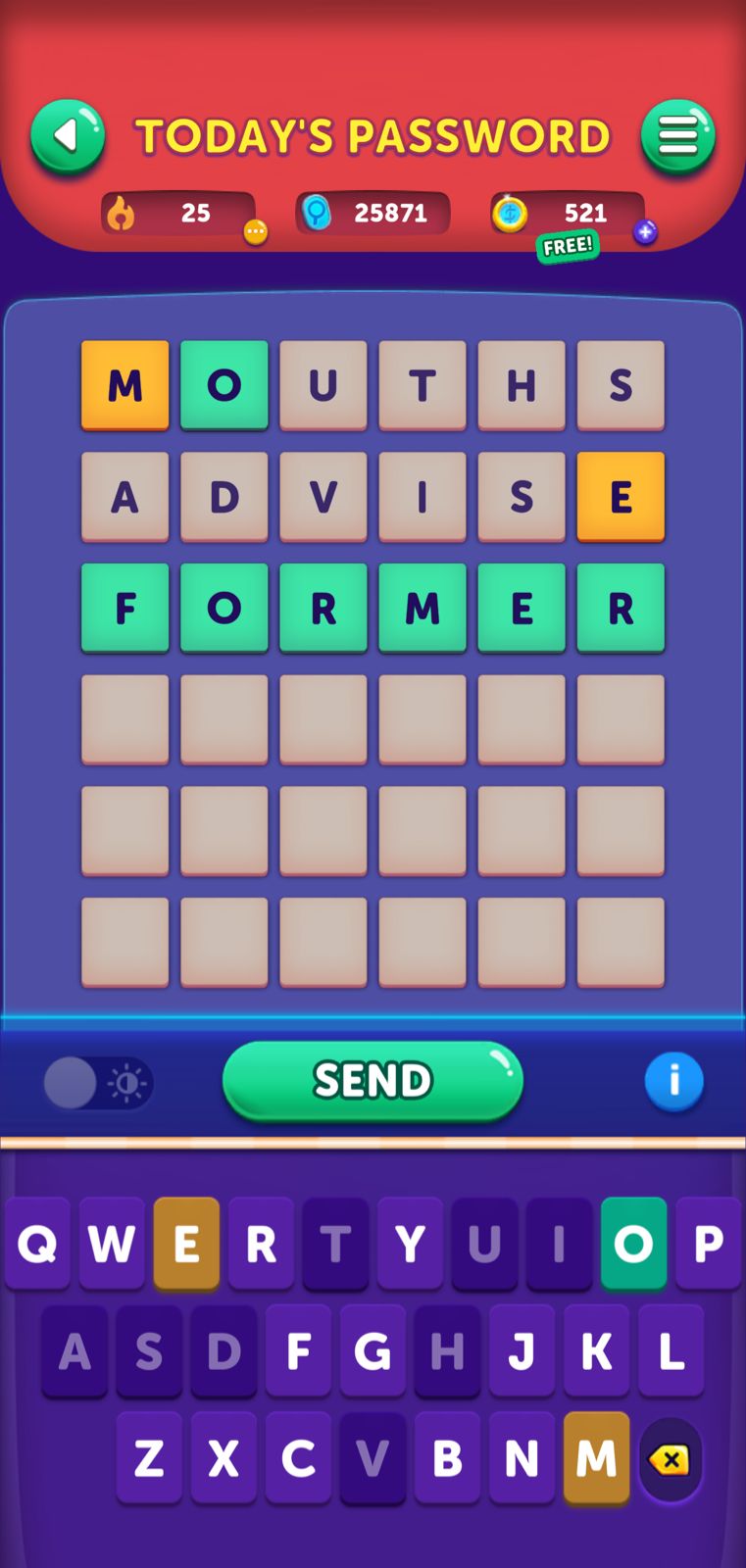Viewport: 746px width, 1568px height.
Task: Enter the letter Z on the keyboard
Action: [149, 1458]
